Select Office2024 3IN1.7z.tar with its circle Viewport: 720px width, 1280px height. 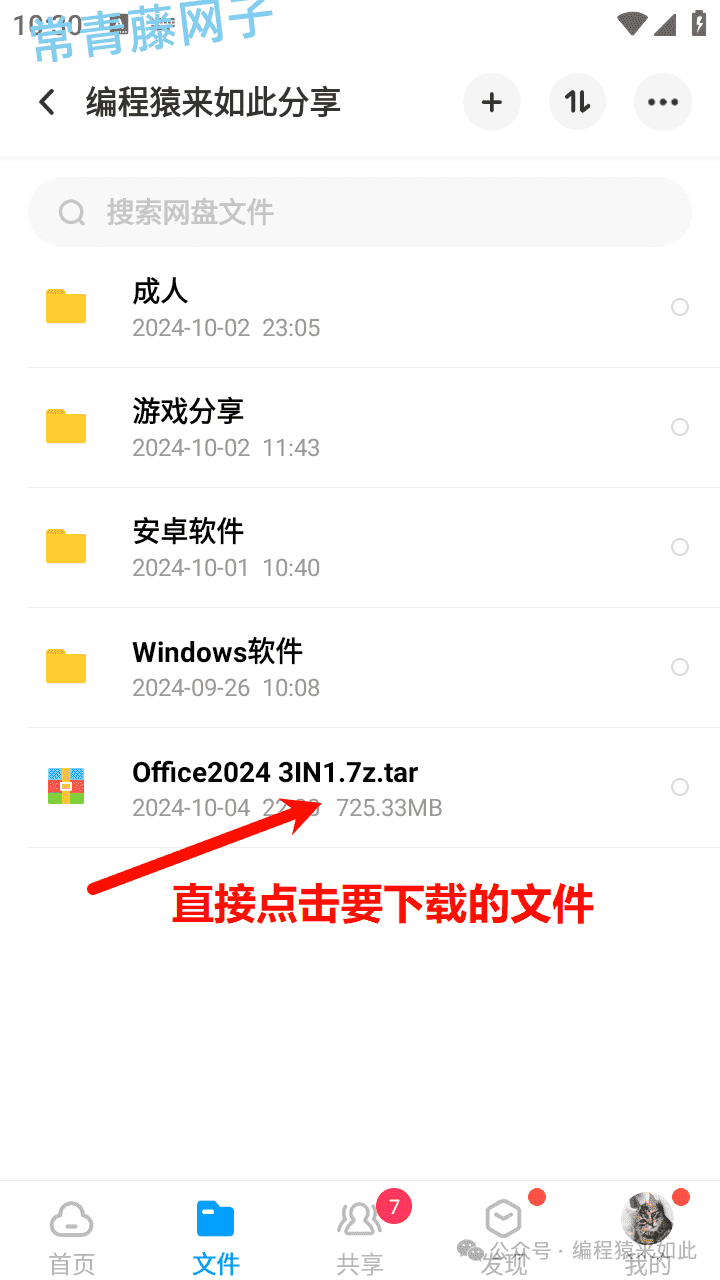point(680,787)
